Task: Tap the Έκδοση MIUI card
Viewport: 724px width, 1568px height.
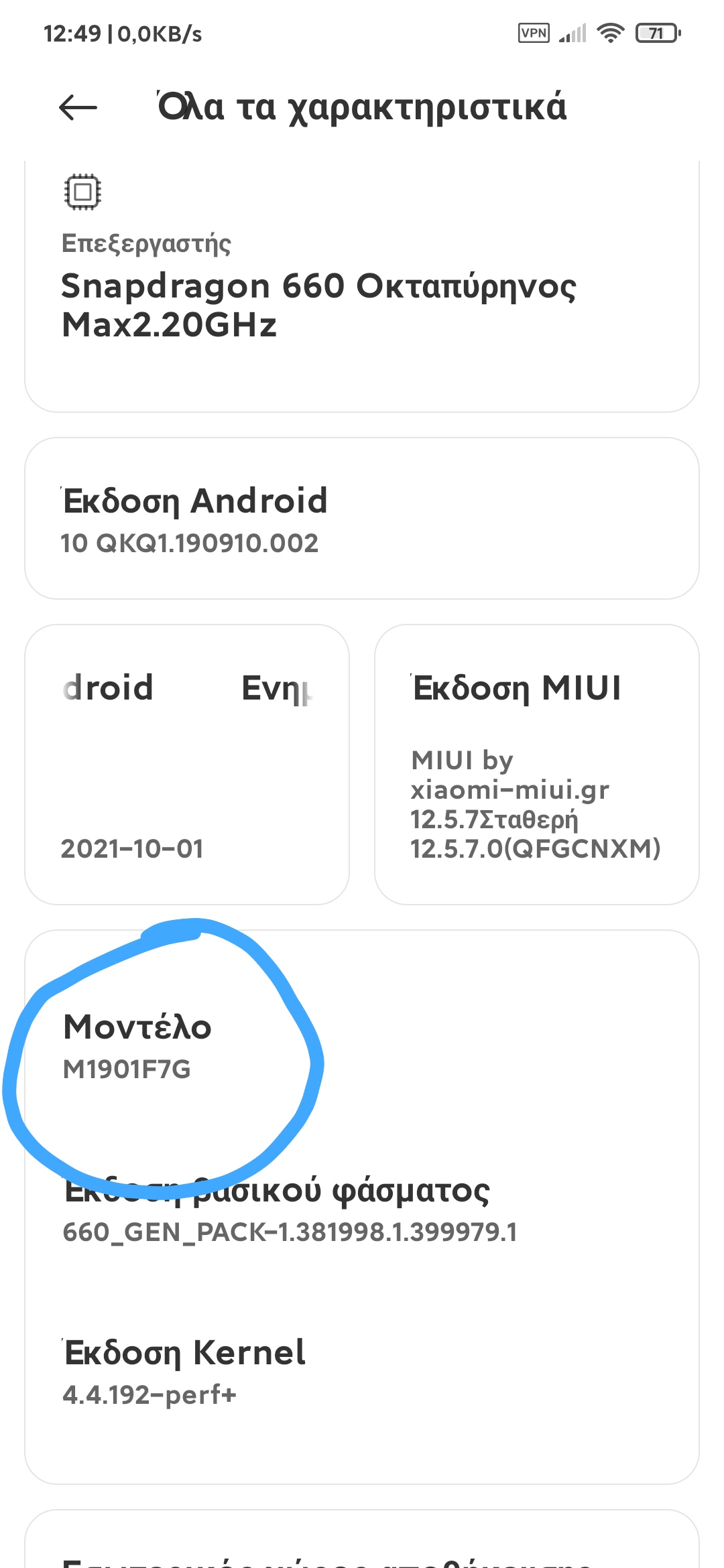Action: tap(536, 764)
